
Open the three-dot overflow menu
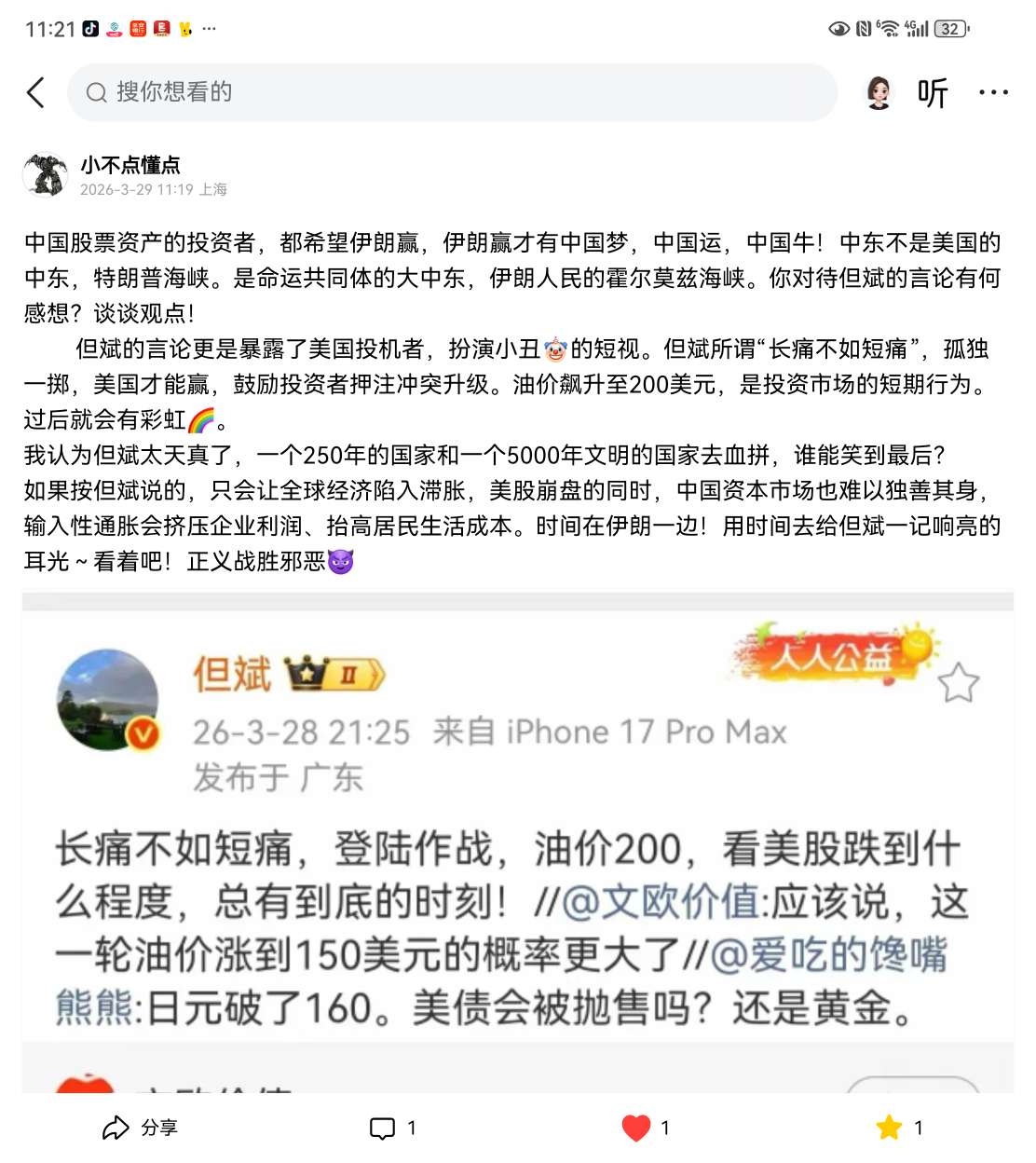(993, 92)
